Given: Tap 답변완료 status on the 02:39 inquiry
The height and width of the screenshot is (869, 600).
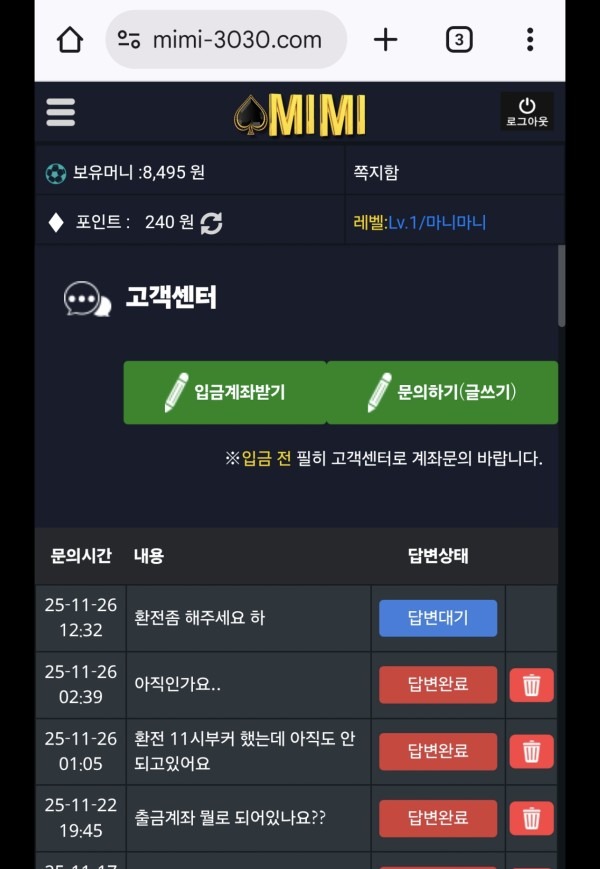Looking at the screenshot, I should pyautogui.click(x=438, y=685).
